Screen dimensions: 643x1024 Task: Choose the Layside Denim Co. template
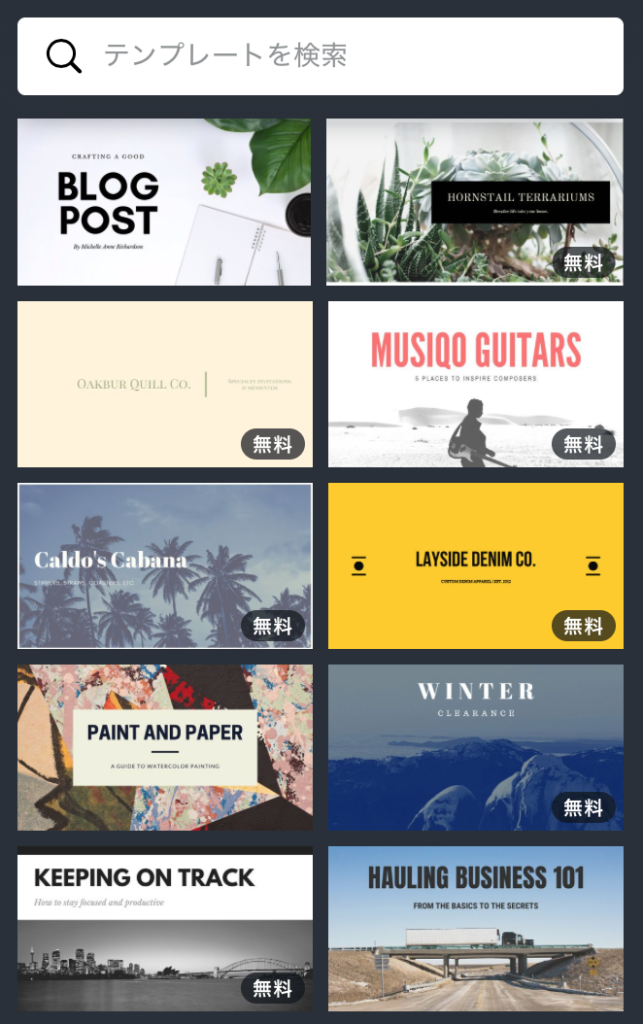pyautogui.click(x=475, y=566)
